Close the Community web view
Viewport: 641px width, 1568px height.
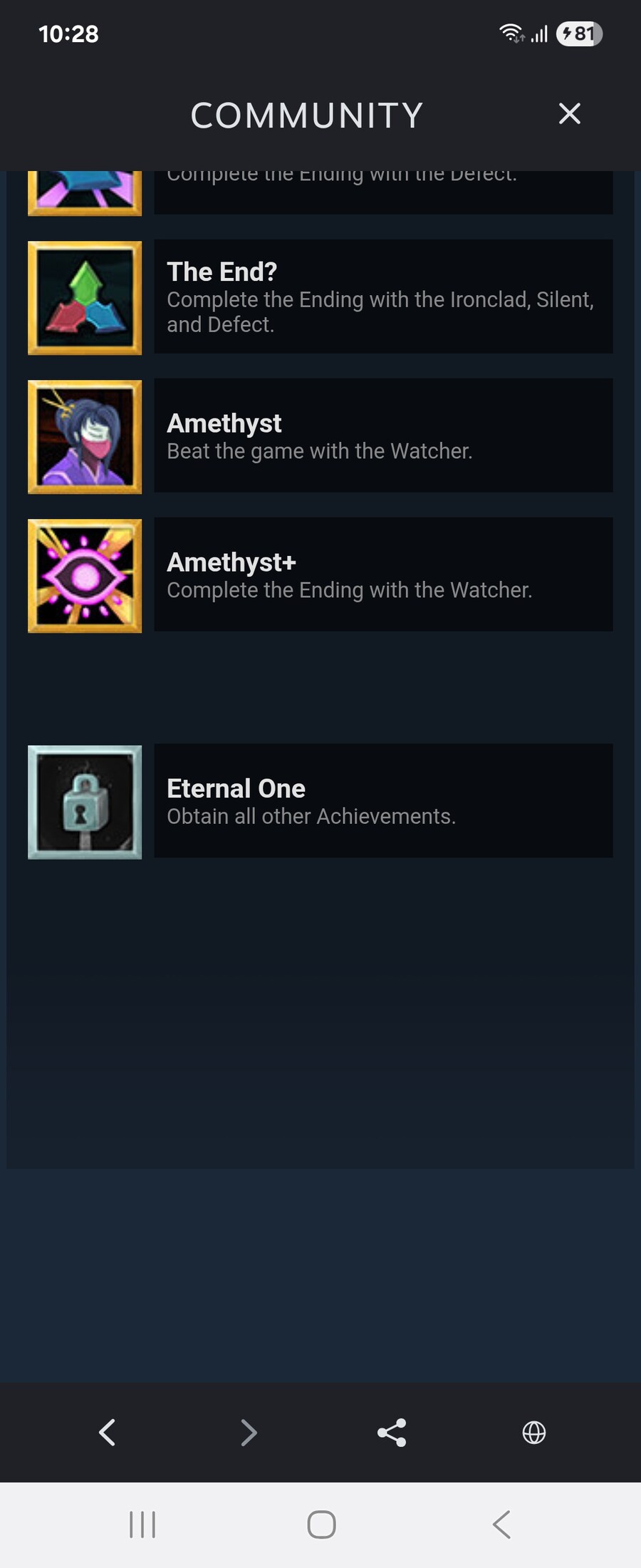(569, 114)
